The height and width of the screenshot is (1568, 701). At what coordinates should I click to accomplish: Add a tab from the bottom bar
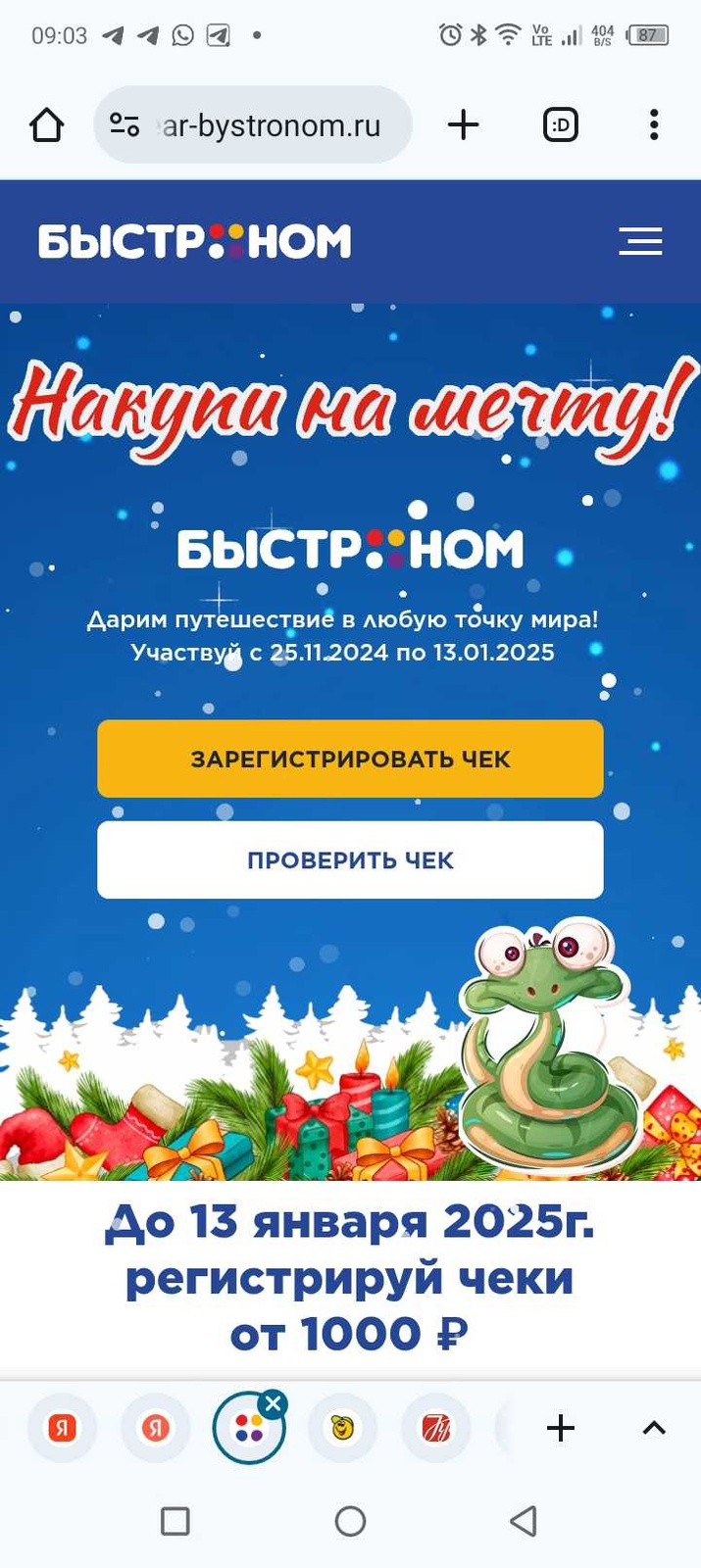(x=561, y=1428)
